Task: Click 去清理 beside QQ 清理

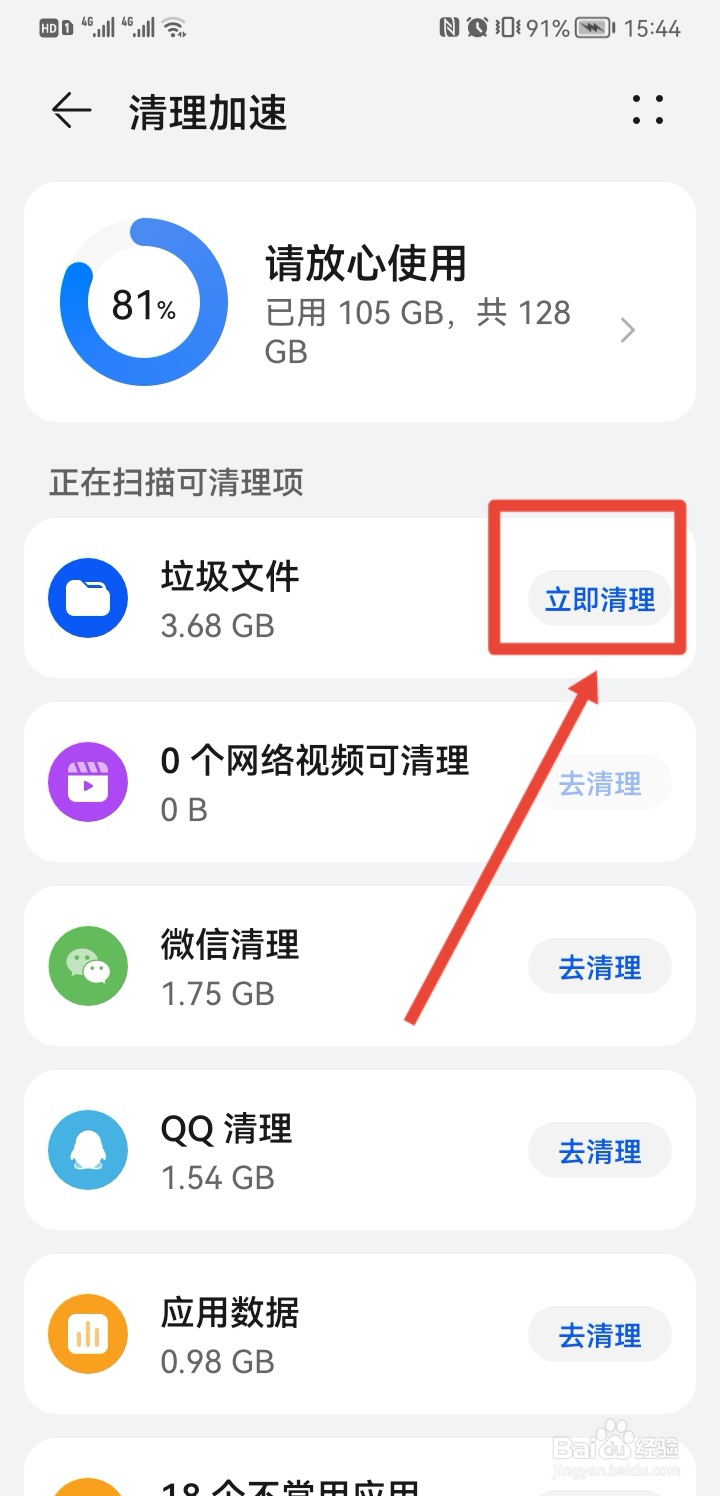Action: coord(599,1150)
